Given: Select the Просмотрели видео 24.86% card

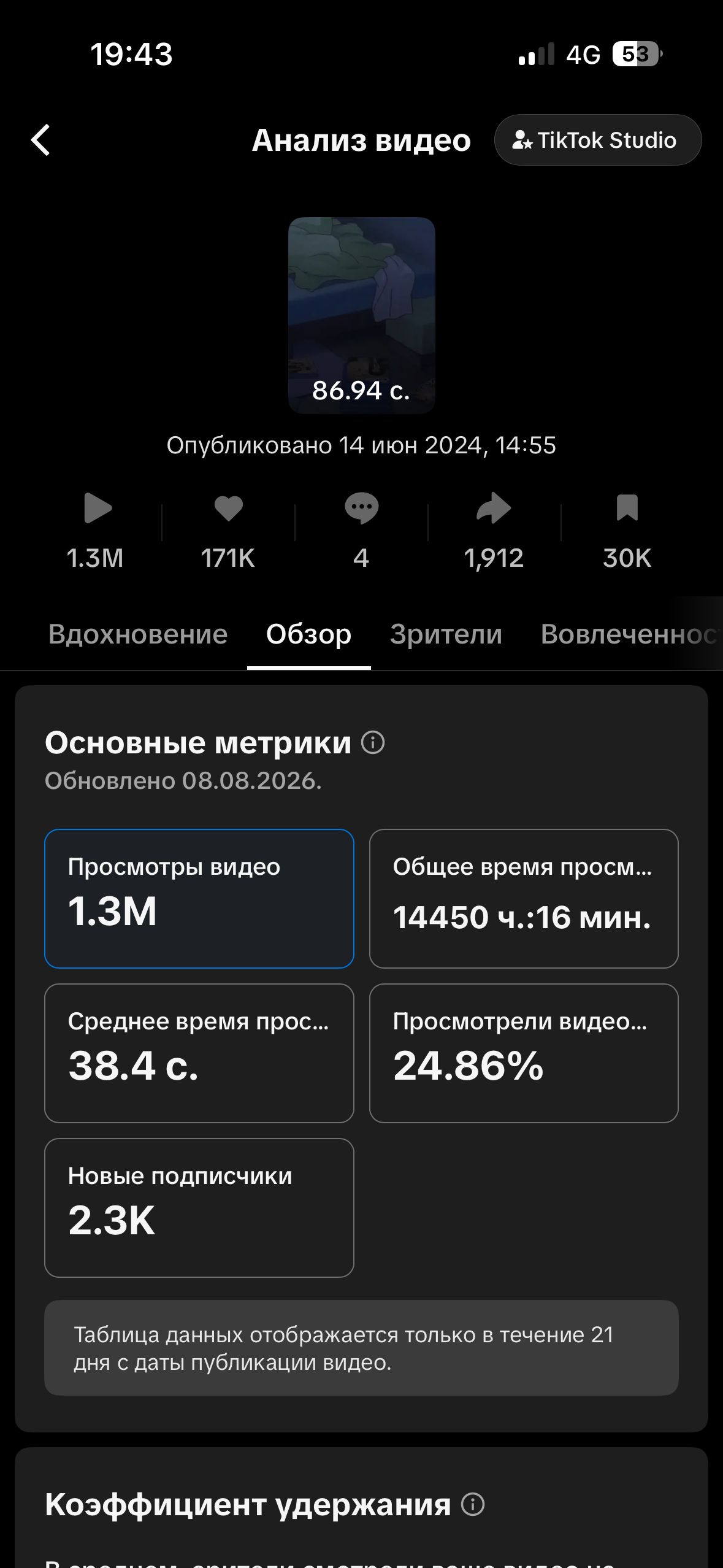Looking at the screenshot, I should pyautogui.click(x=524, y=1053).
